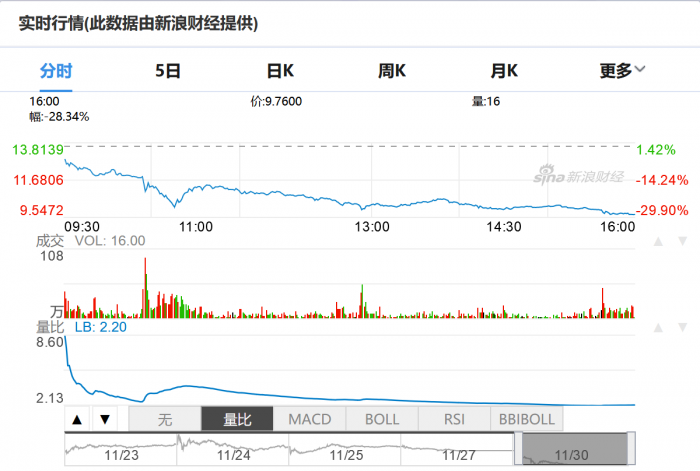This screenshot has width=700, height=471.
Task: Tap the up arrow beside 无
Action: pos(79,419)
